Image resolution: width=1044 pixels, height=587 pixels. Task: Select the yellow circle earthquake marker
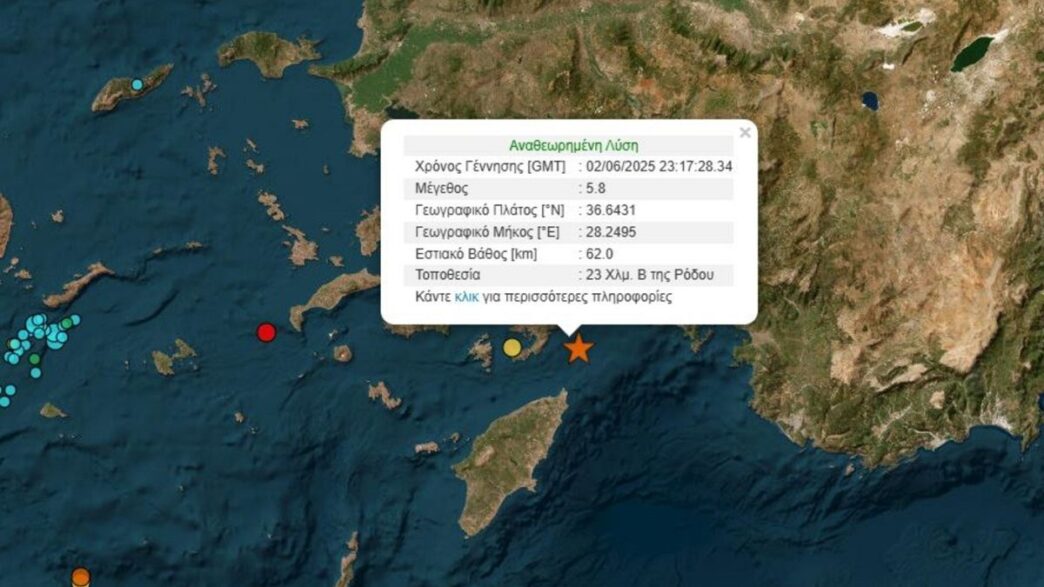[x=512, y=348]
